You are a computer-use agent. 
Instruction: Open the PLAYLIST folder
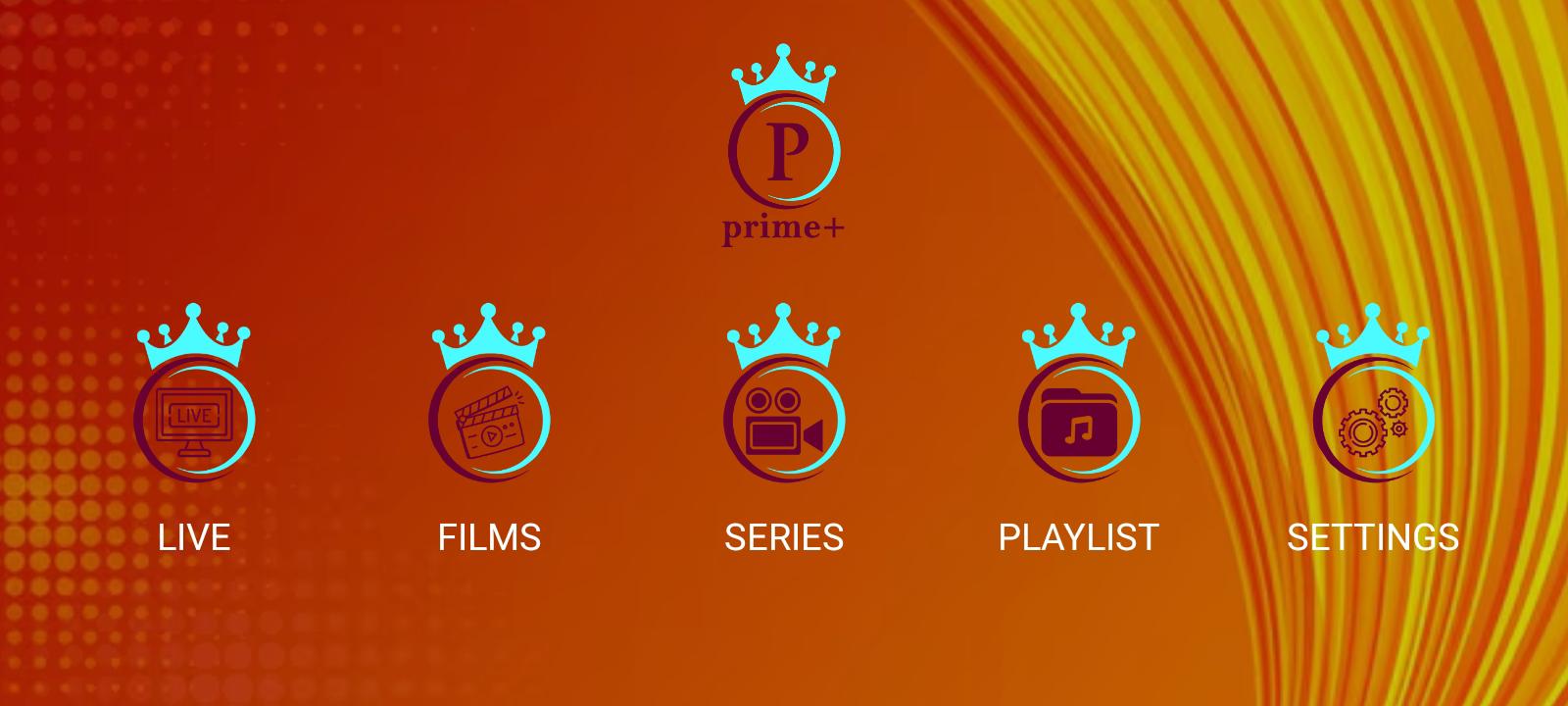1078,419
